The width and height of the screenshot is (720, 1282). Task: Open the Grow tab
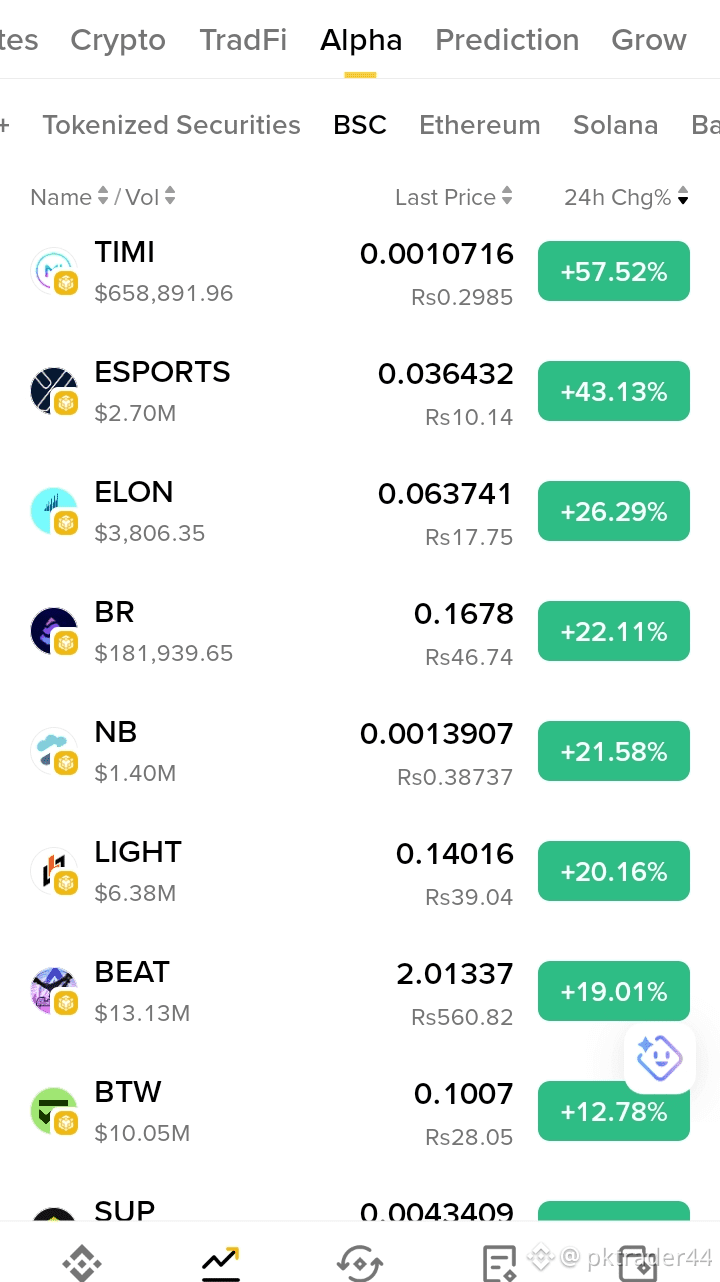click(x=649, y=40)
